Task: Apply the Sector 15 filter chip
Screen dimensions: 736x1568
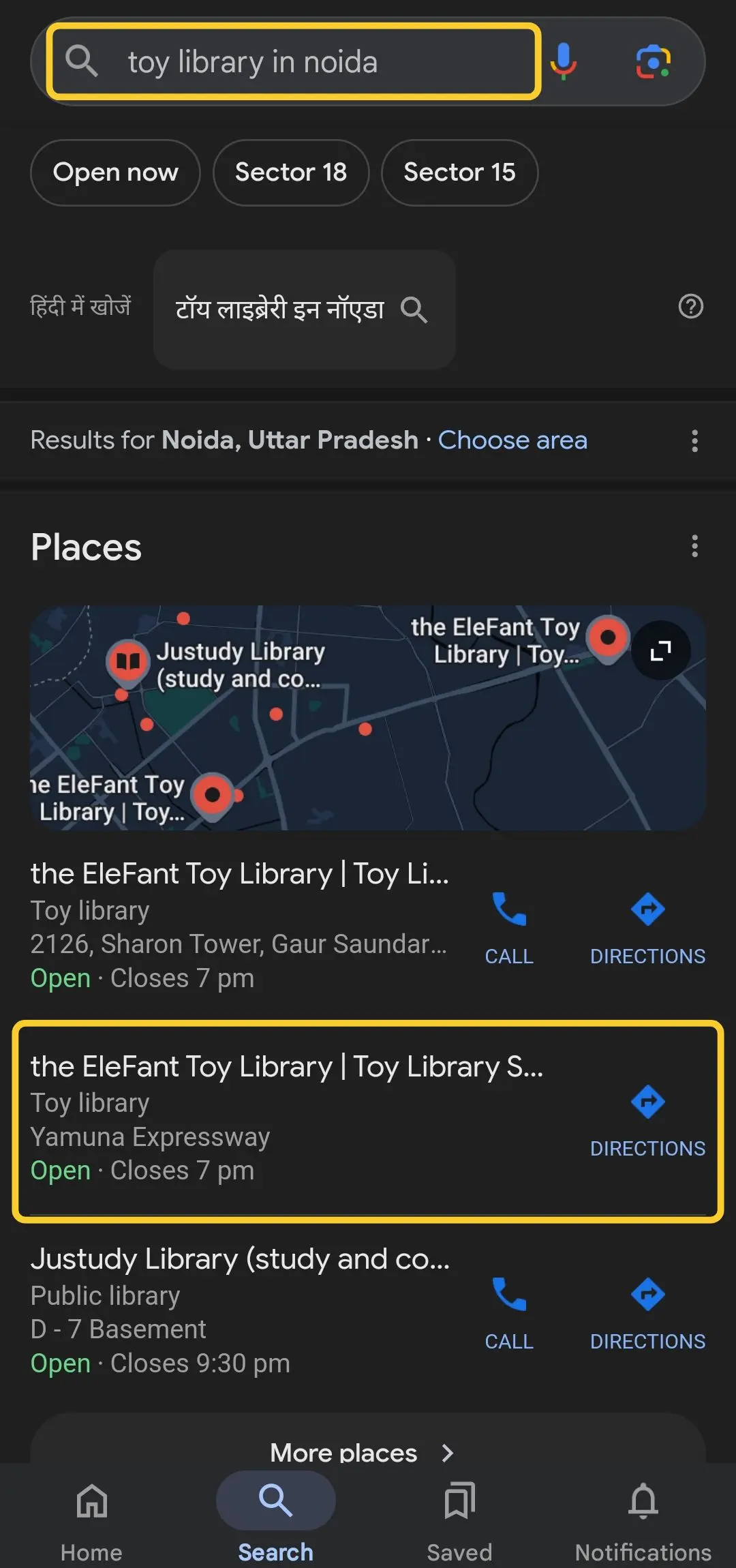Action: coord(459,172)
